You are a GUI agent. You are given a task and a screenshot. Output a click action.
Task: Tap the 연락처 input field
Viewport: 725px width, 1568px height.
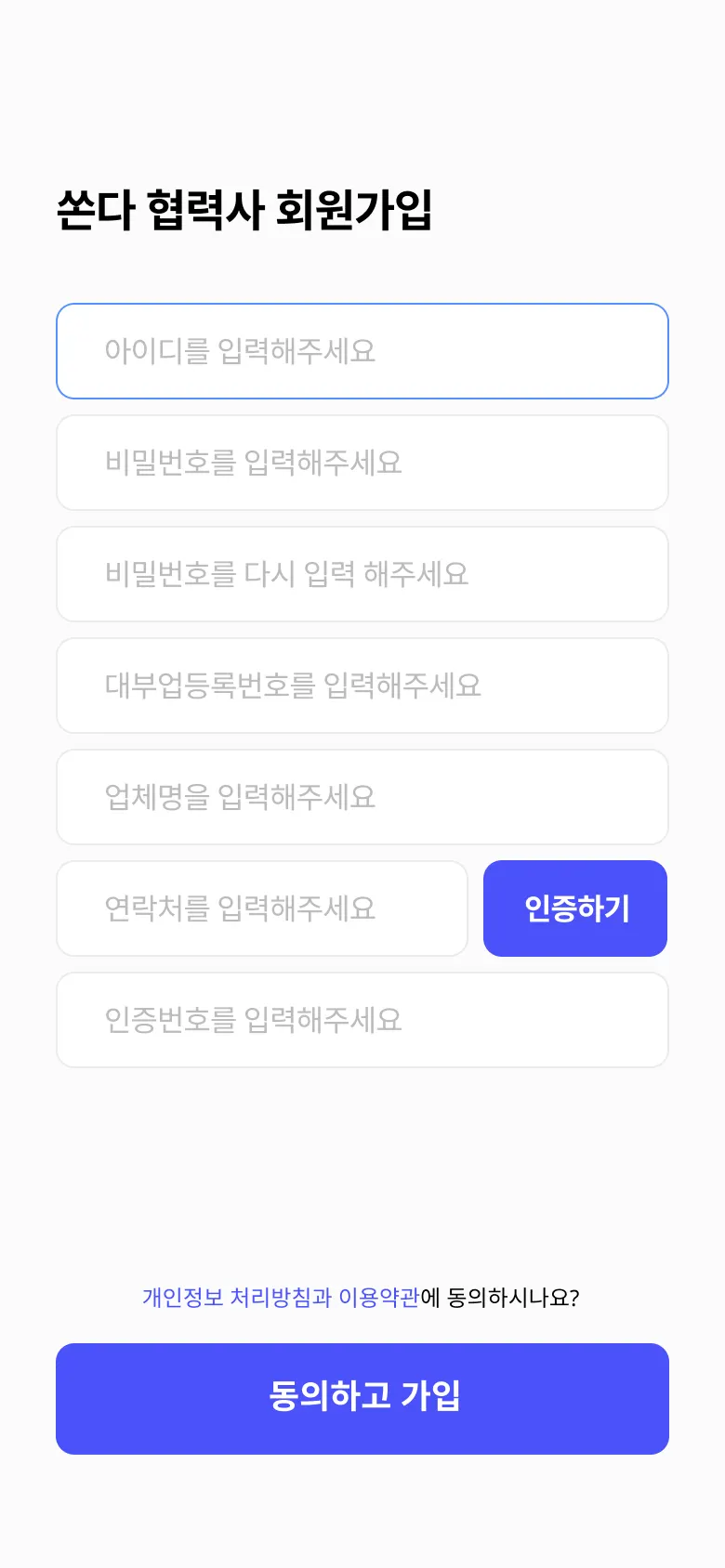[262, 908]
